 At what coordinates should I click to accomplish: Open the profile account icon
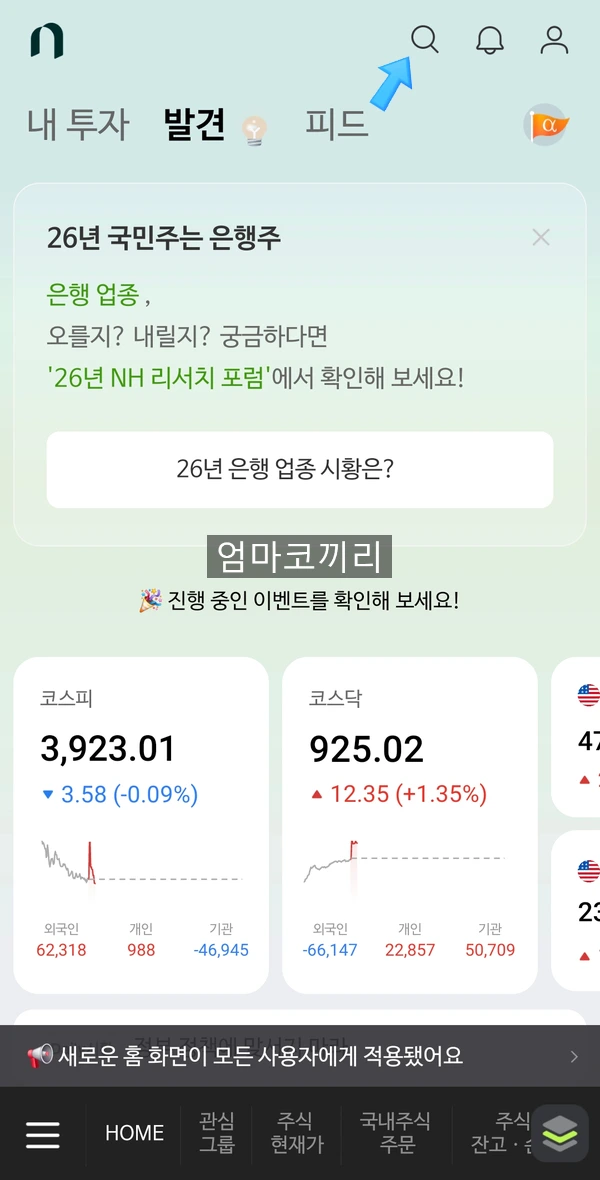555,40
